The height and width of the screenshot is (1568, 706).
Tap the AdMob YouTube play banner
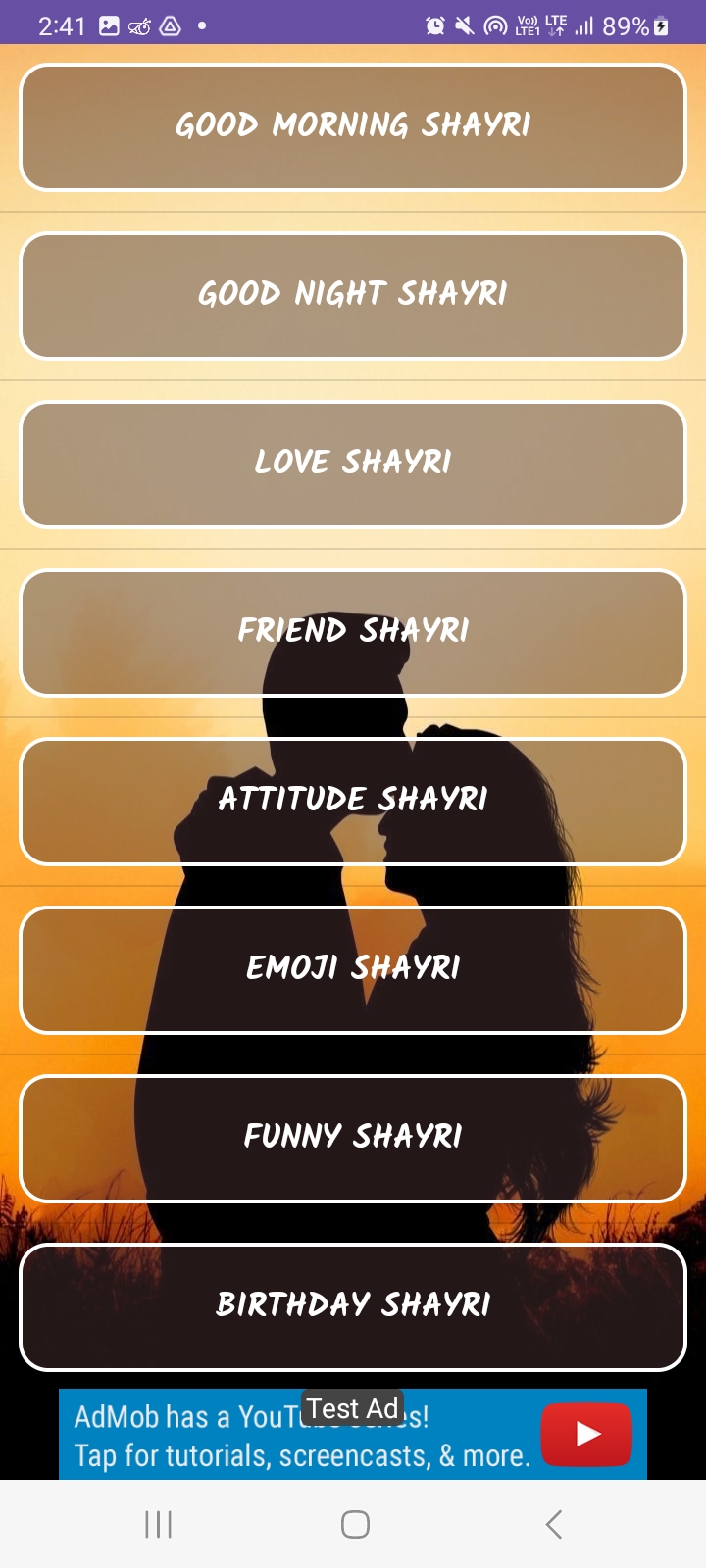pos(586,1435)
